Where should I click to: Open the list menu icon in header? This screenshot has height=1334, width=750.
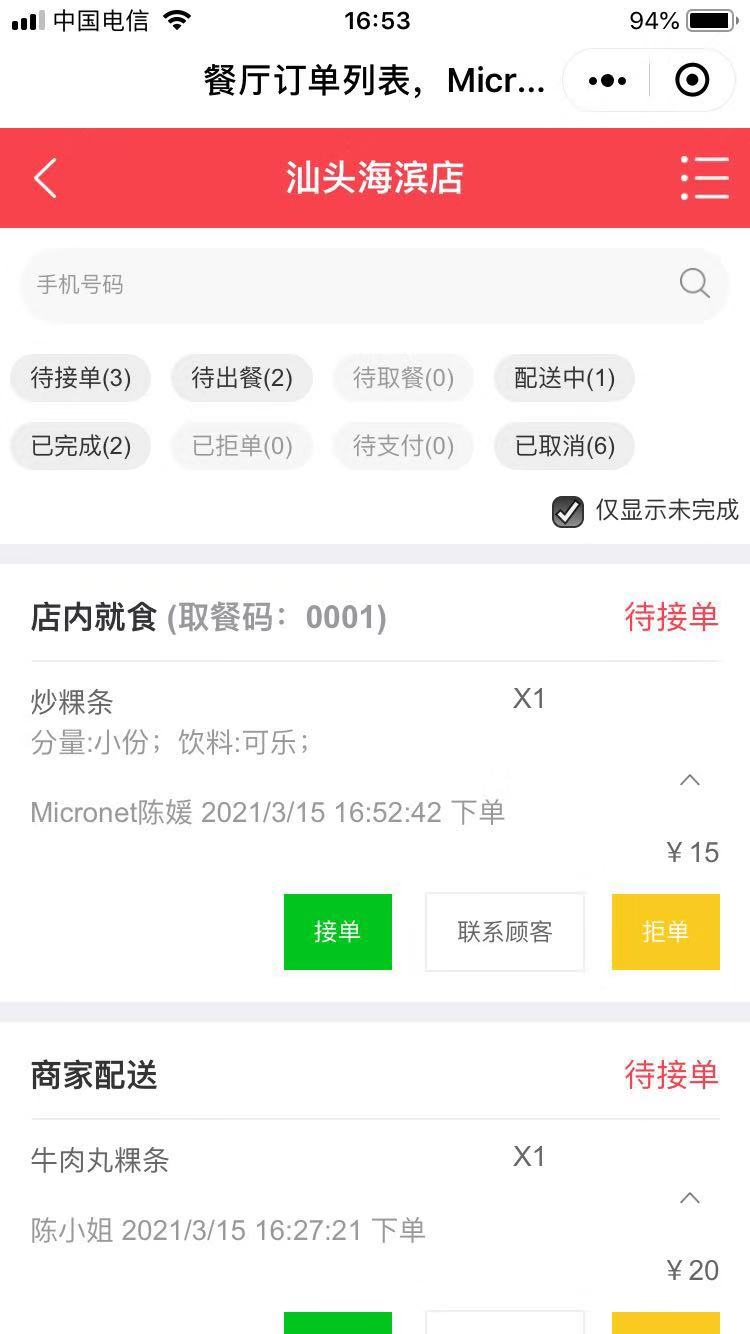point(705,178)
